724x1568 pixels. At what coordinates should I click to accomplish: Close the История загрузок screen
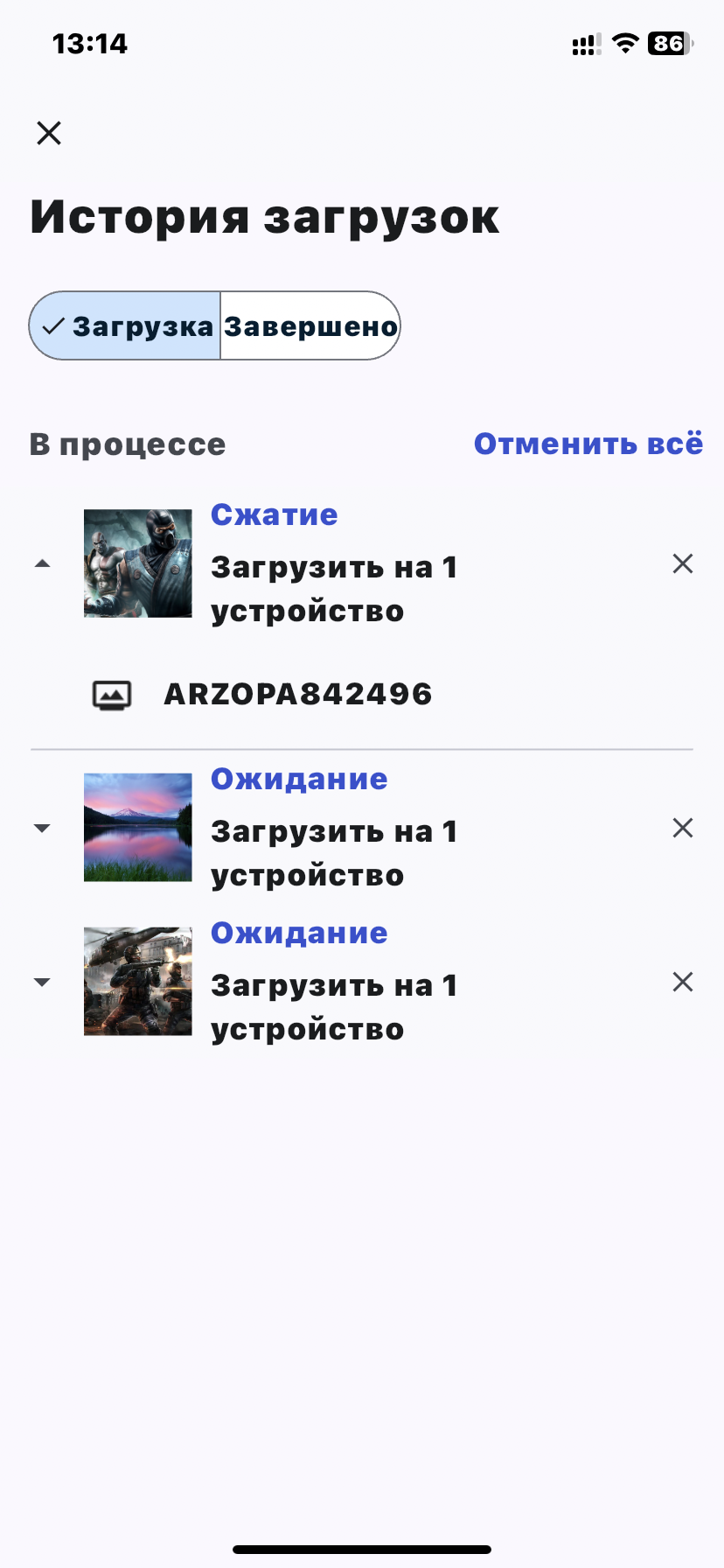[49, 133]
